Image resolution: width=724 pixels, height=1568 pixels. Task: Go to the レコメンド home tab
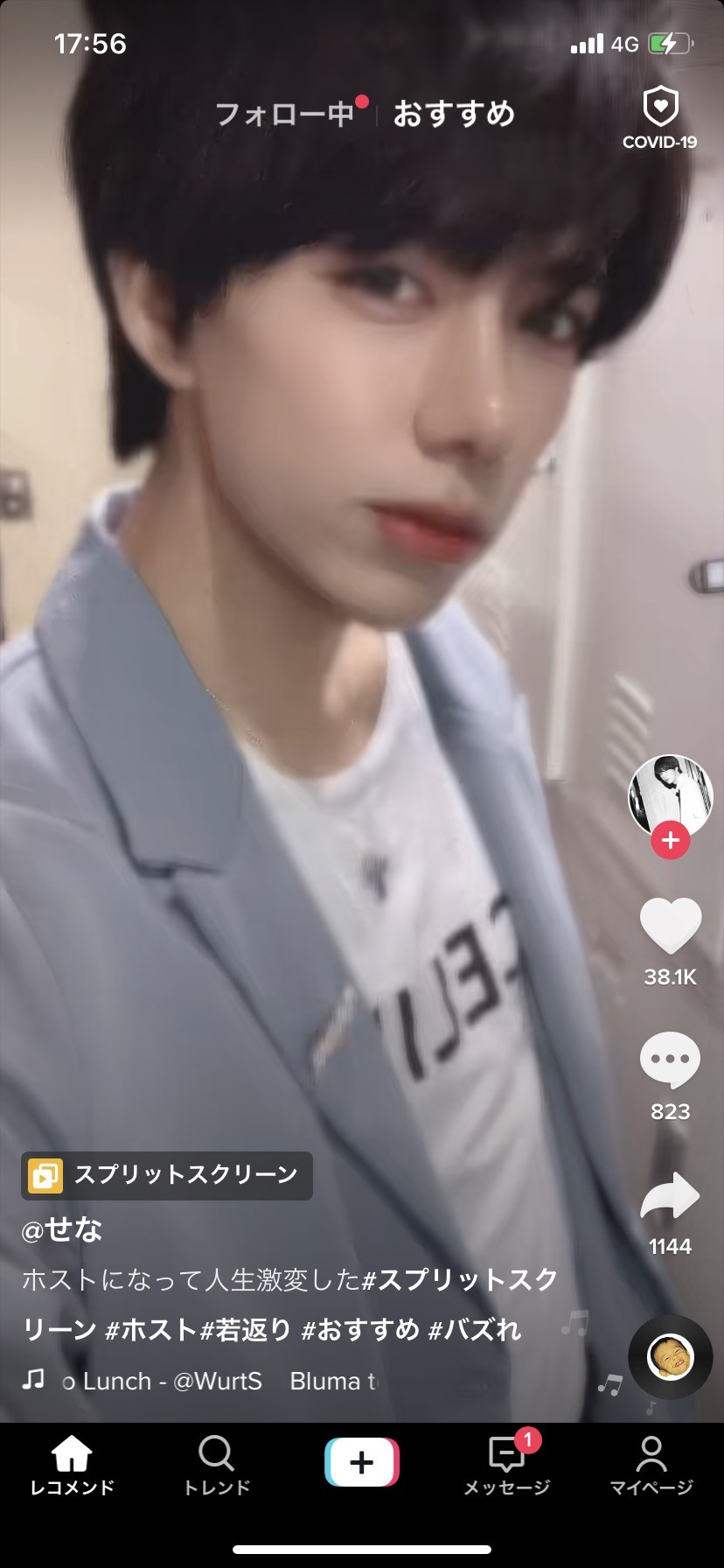(72, 1466)
